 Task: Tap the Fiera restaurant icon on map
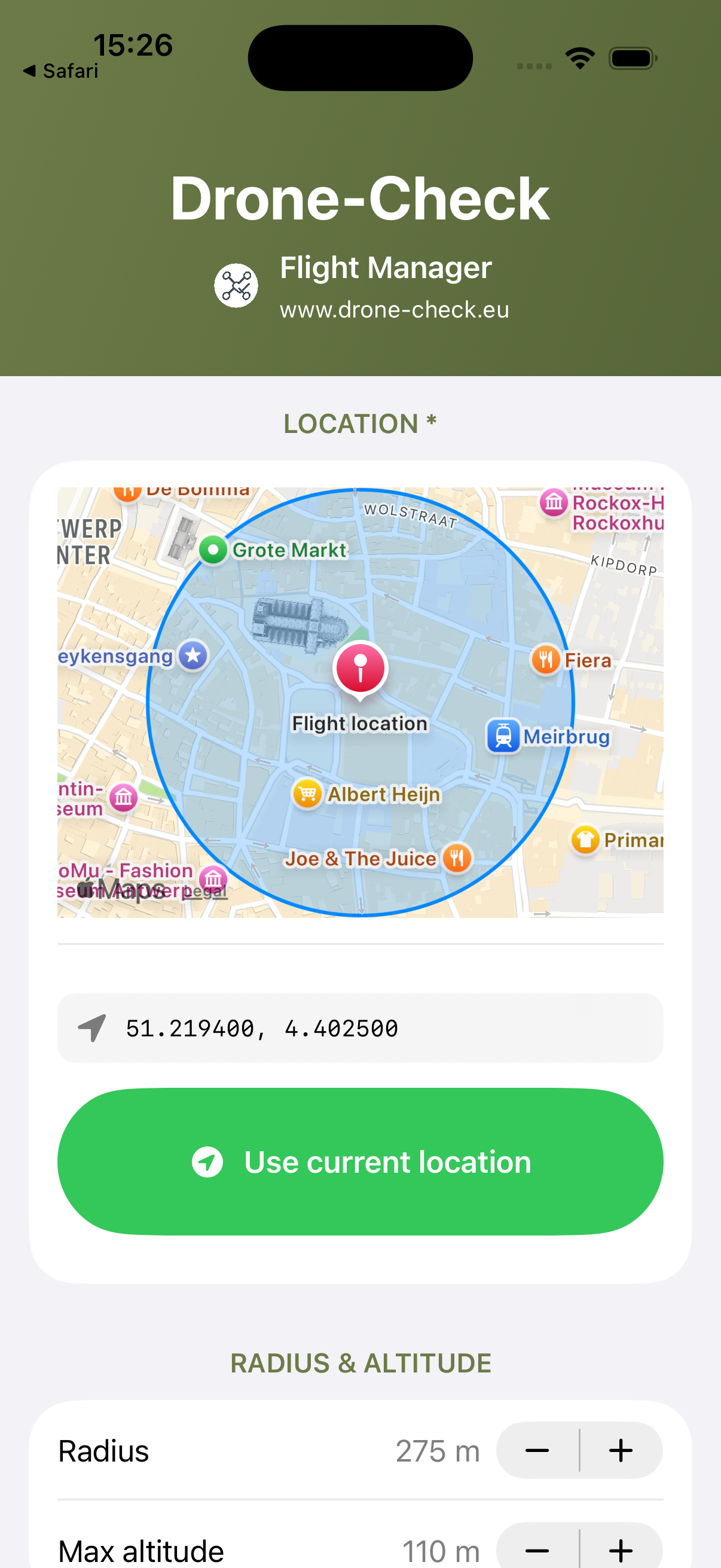pos(546,660)
